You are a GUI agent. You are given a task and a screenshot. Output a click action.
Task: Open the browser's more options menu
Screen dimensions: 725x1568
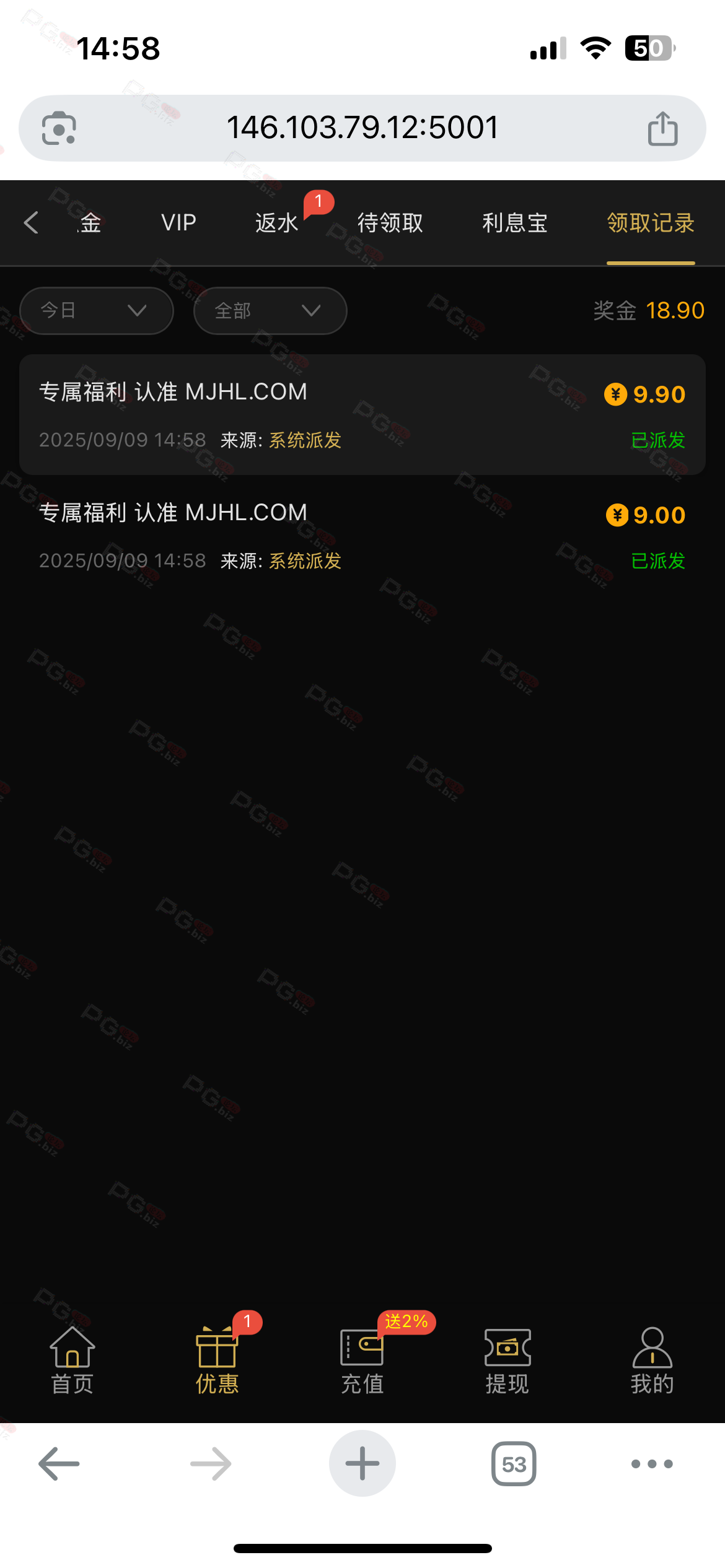[652, 1464]
